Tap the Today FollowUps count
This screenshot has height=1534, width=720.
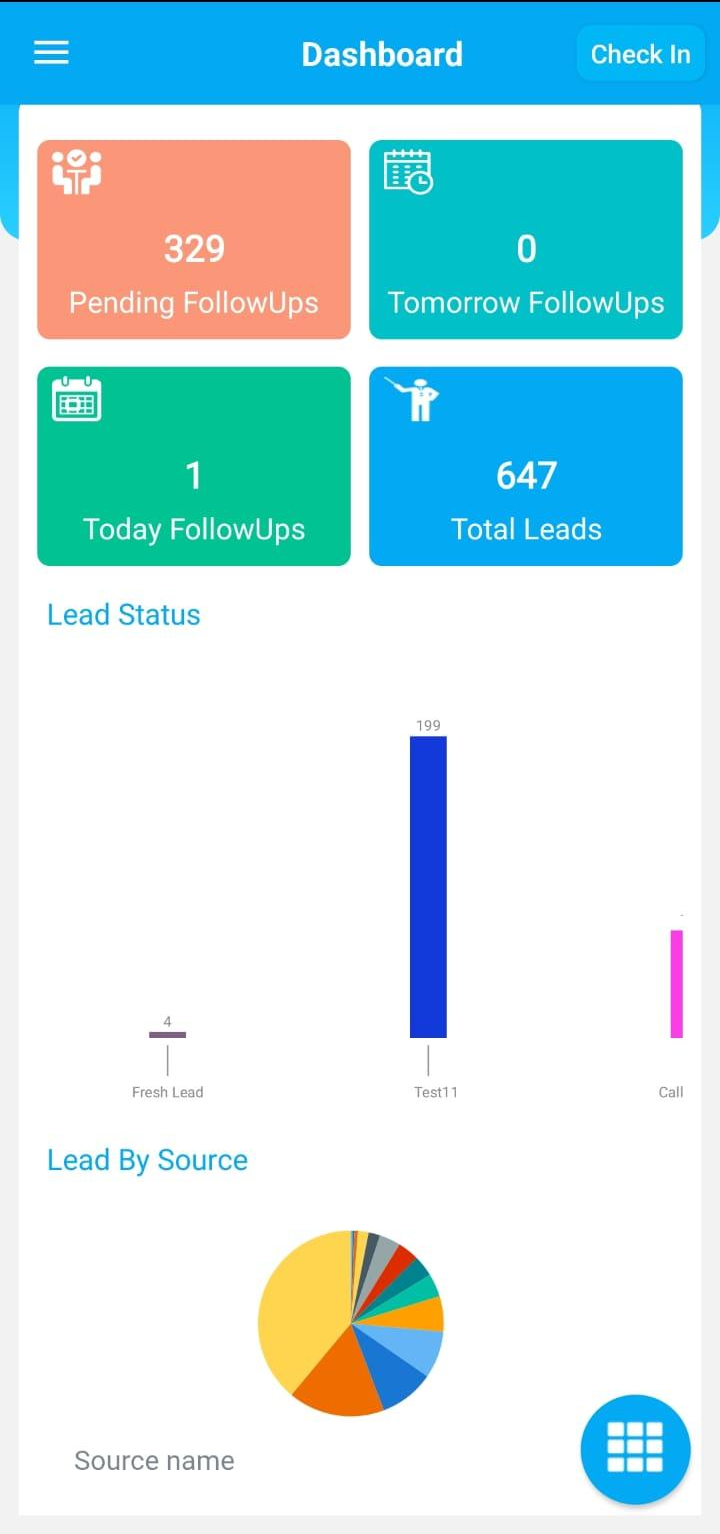coord(193,477)
